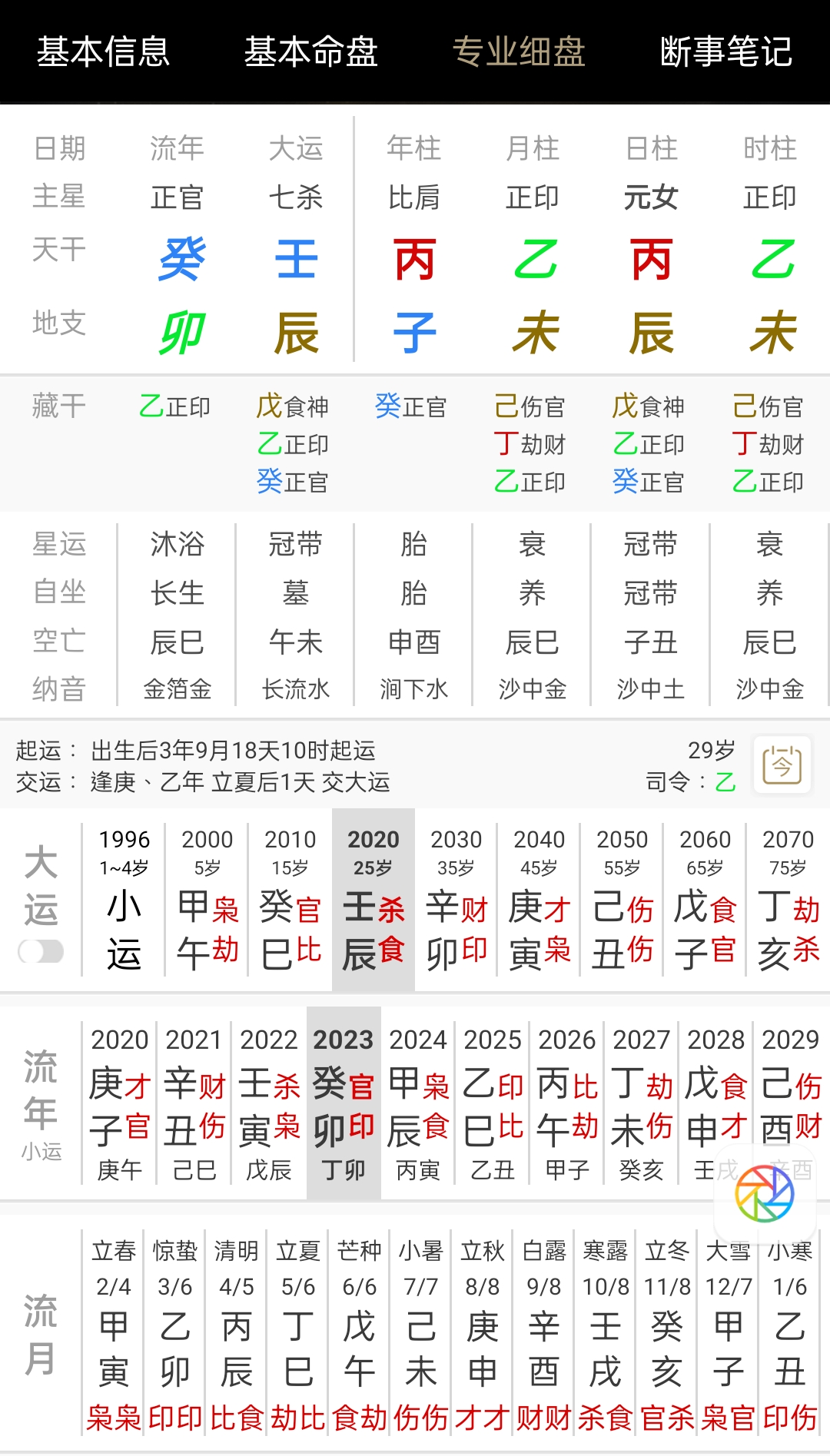The image size is (830, 1456).
Task: Choose the 2000 甲午 大运 period
Action: [207, 900]
